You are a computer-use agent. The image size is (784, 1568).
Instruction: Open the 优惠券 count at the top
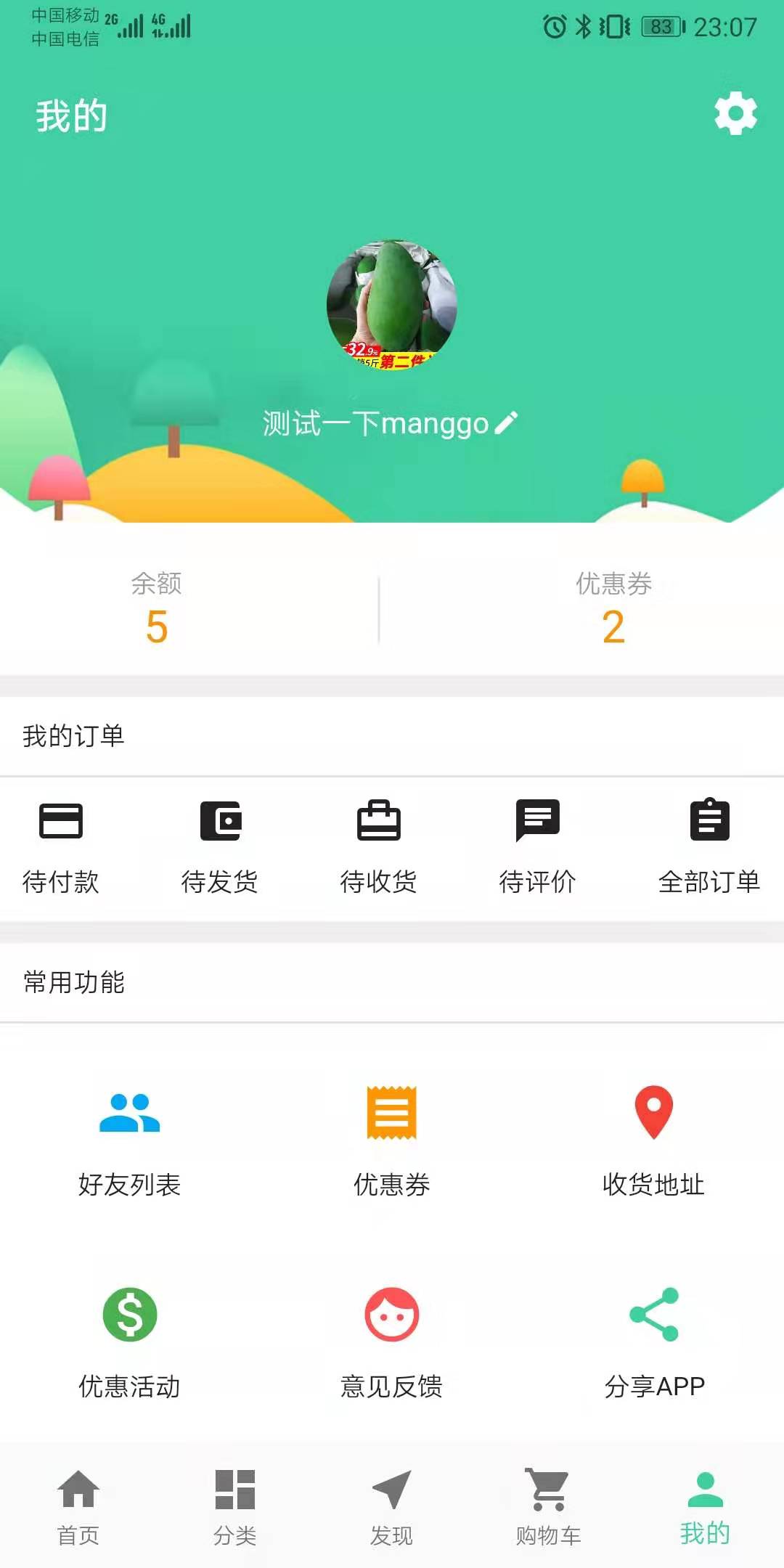coord(613,610)
